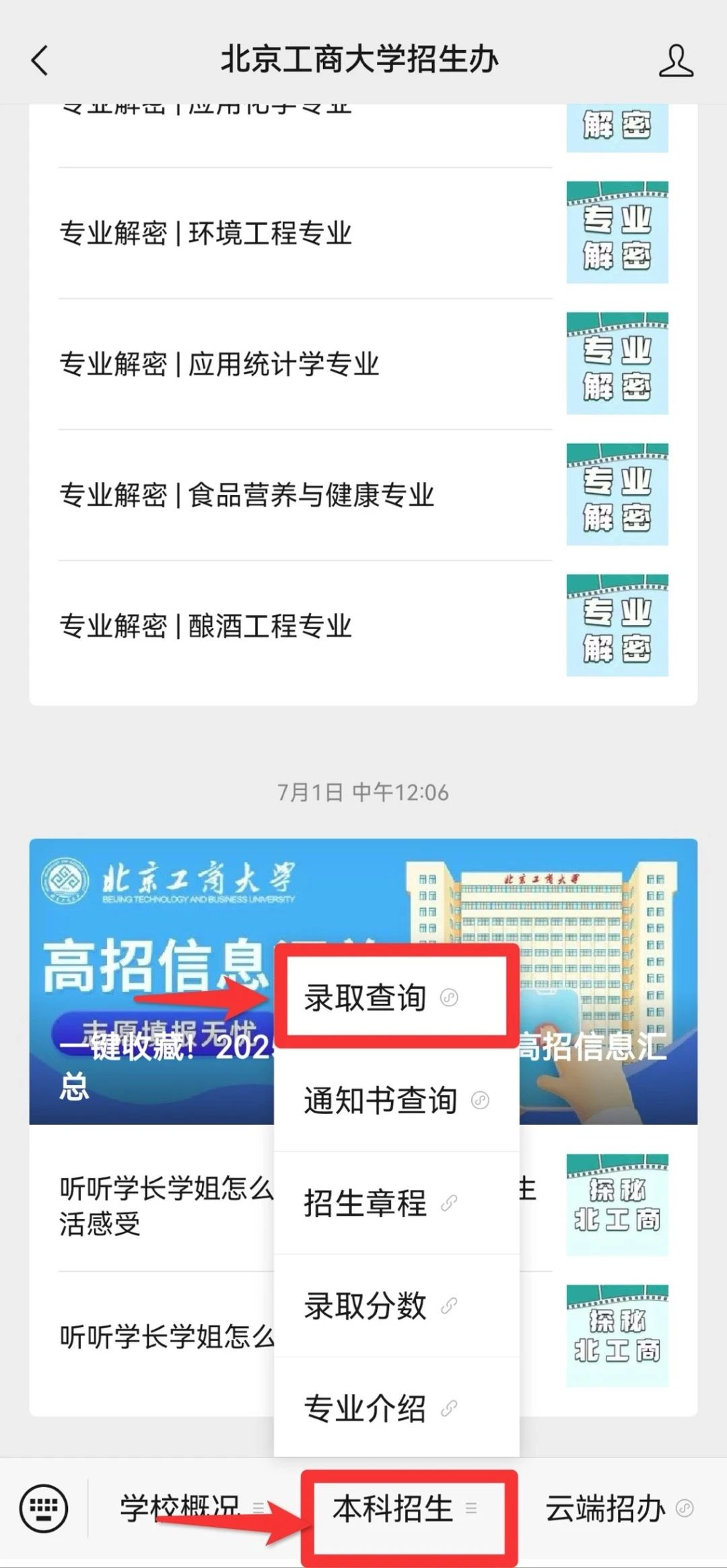The width and height of the screenshot is (727, 1568).
Task: Open 专业解密 | 应用统计学专业 article
Action: click(x=363, y=364)
